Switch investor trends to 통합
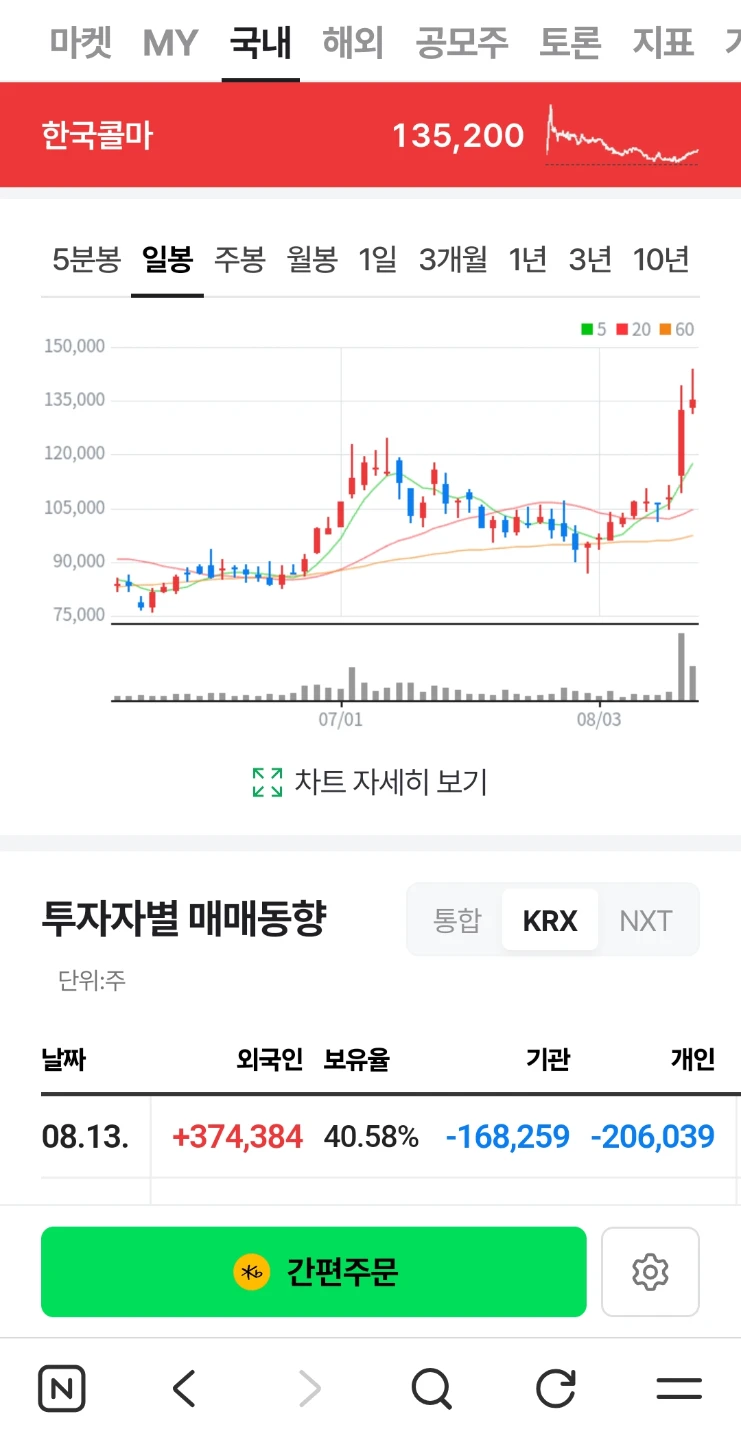This screenshot has height=1440, width=741. pyautogui.click(x=457, y=920)
